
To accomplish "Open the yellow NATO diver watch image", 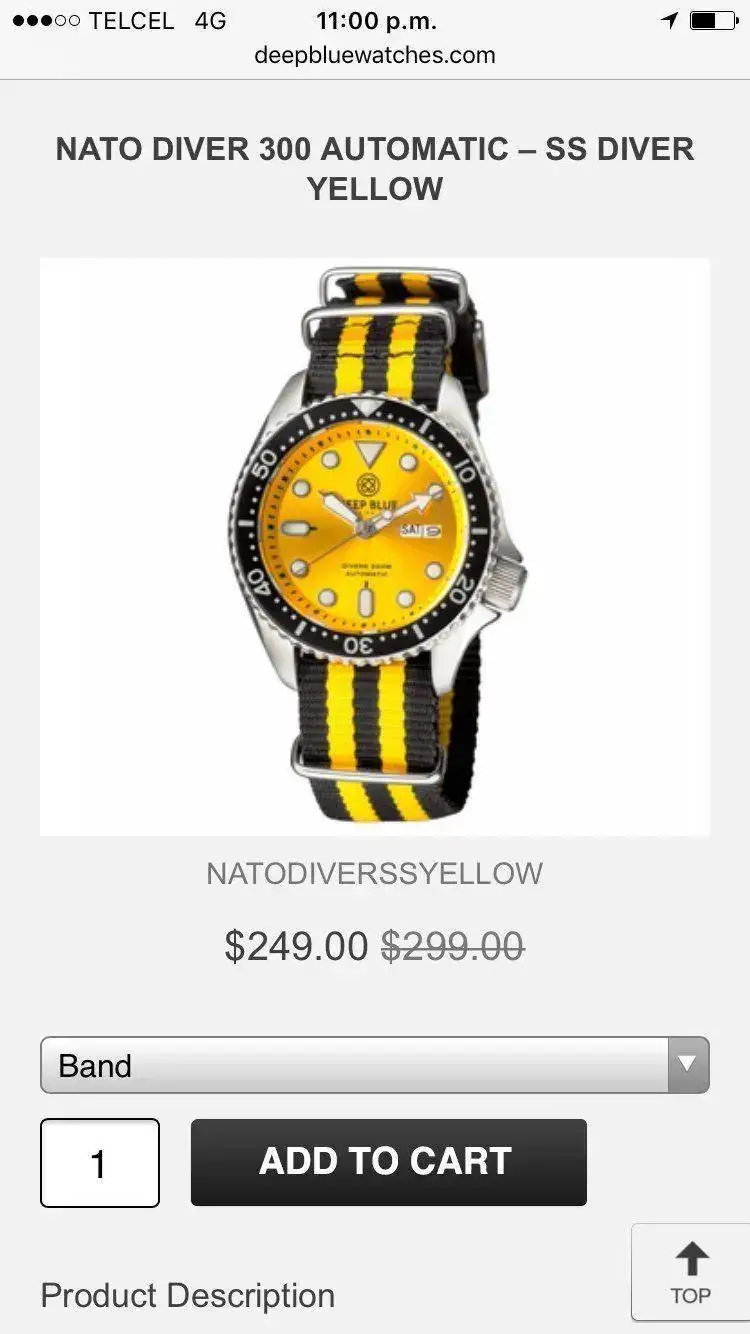I will pos(375,546).
